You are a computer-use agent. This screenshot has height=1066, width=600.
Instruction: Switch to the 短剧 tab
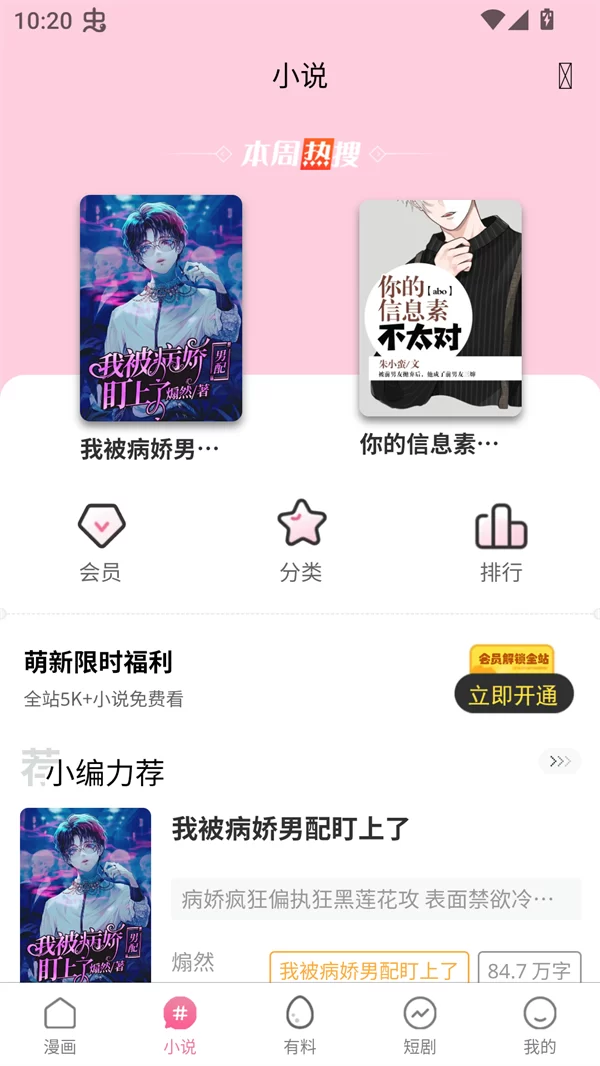click(x=420, y=1026)
